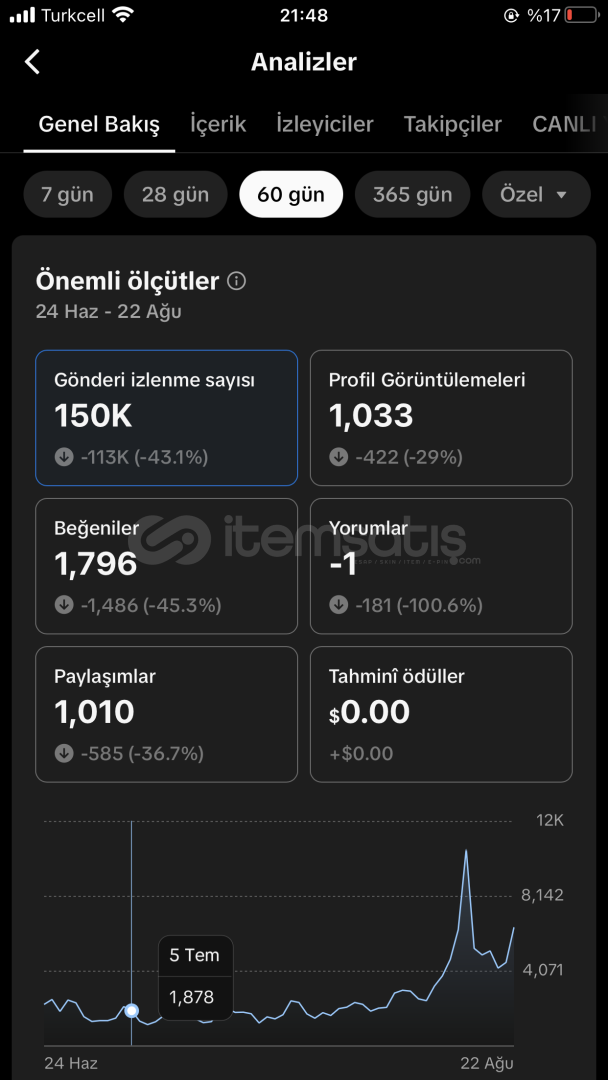Screen dimensions: 608x1080
Task: Show the Yorumlar metric chart
Action: pos(441,566)
